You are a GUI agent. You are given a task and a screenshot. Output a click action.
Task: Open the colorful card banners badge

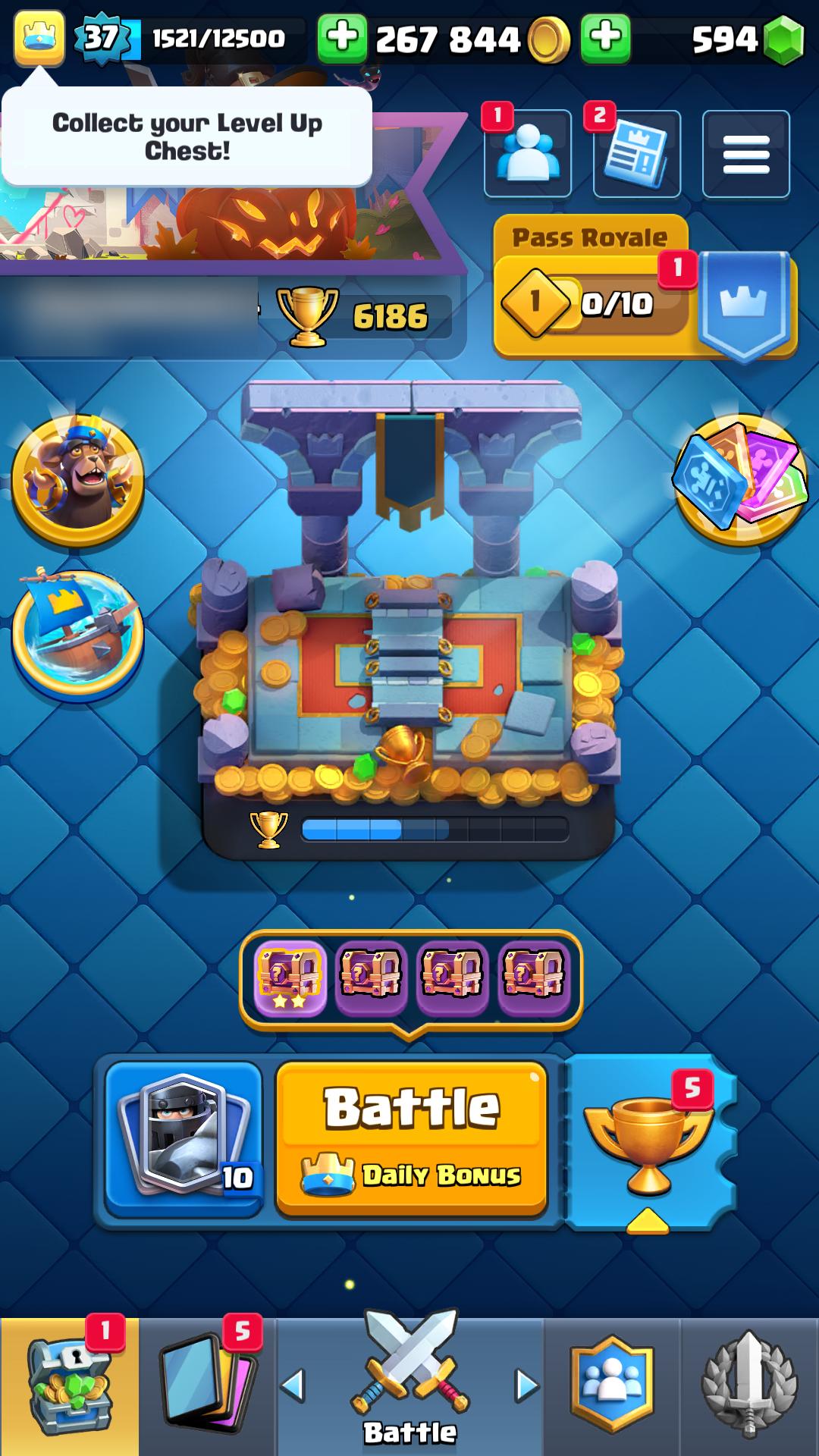pyautogui.click(x=740, y=479)
